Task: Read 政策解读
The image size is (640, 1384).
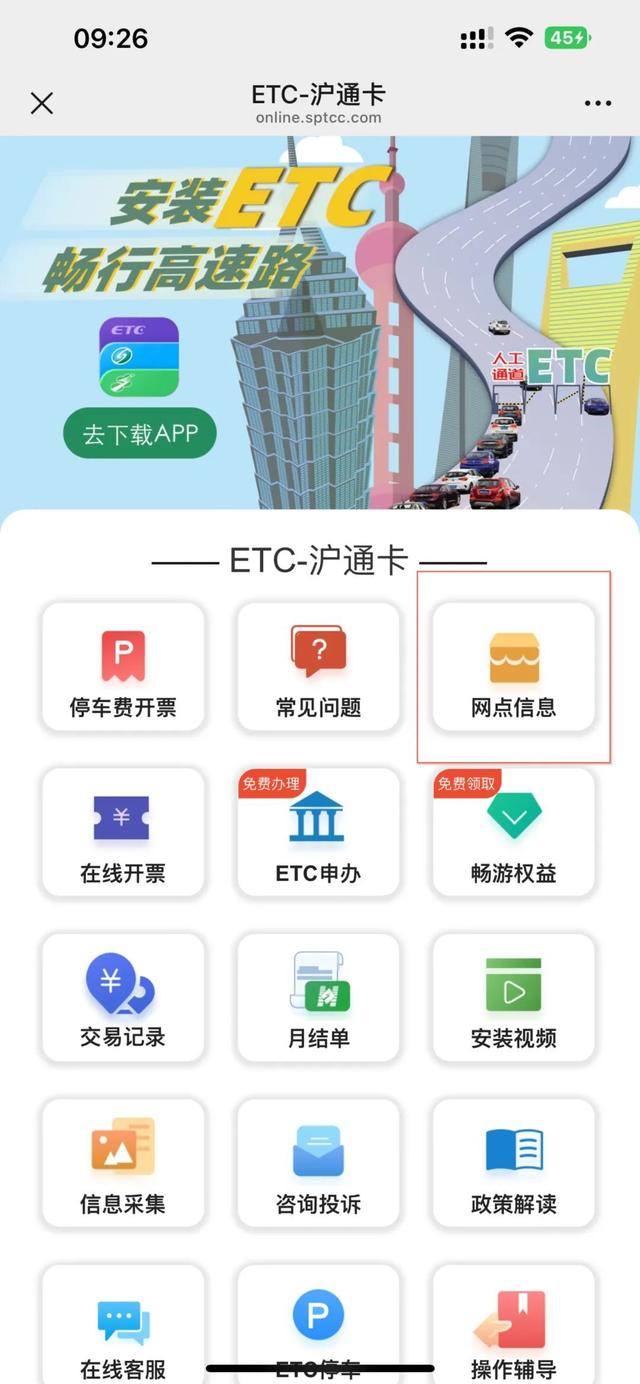Action: pos(514,1162)
